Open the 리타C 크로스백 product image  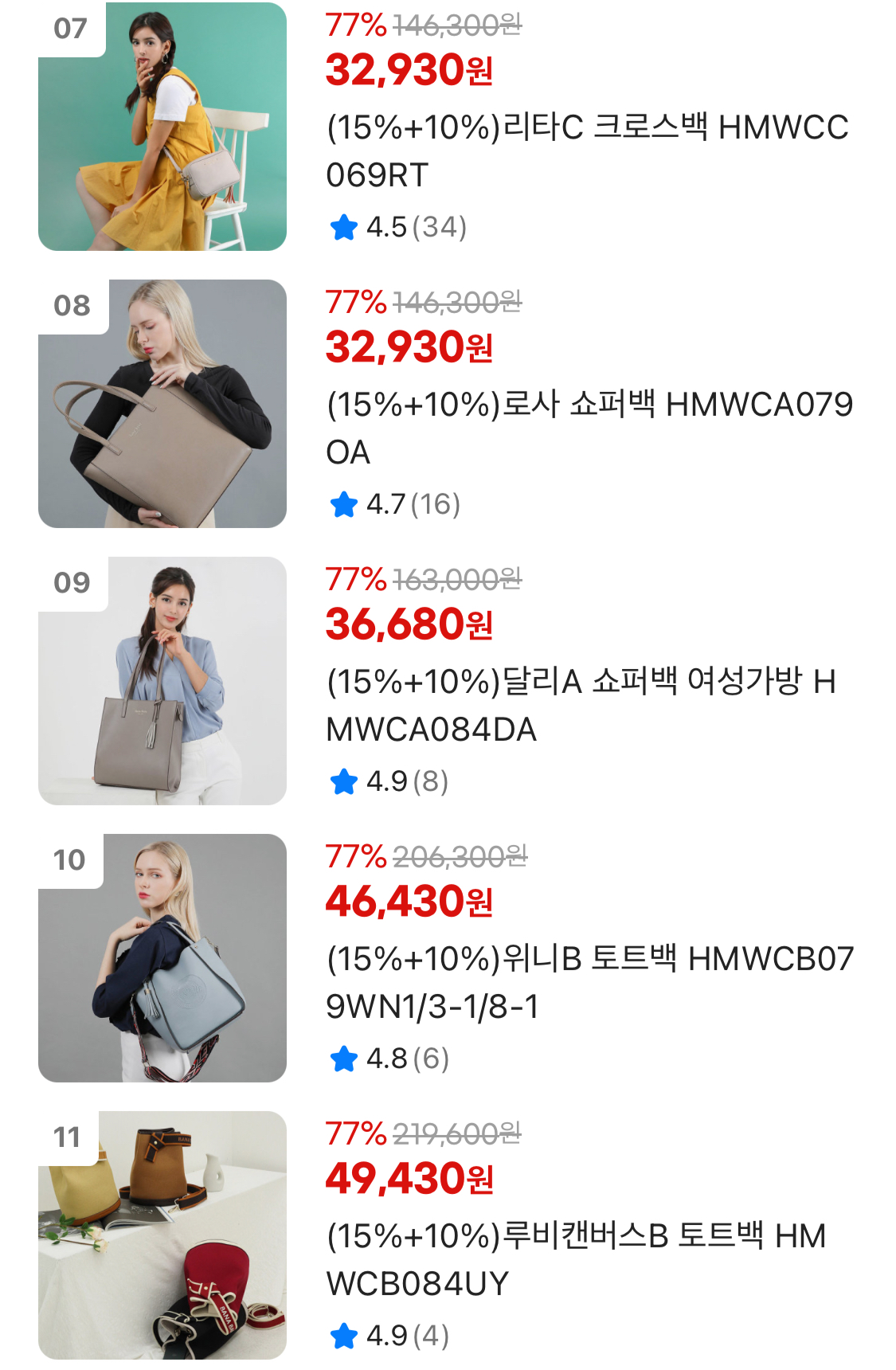click(x=162, y=127)
